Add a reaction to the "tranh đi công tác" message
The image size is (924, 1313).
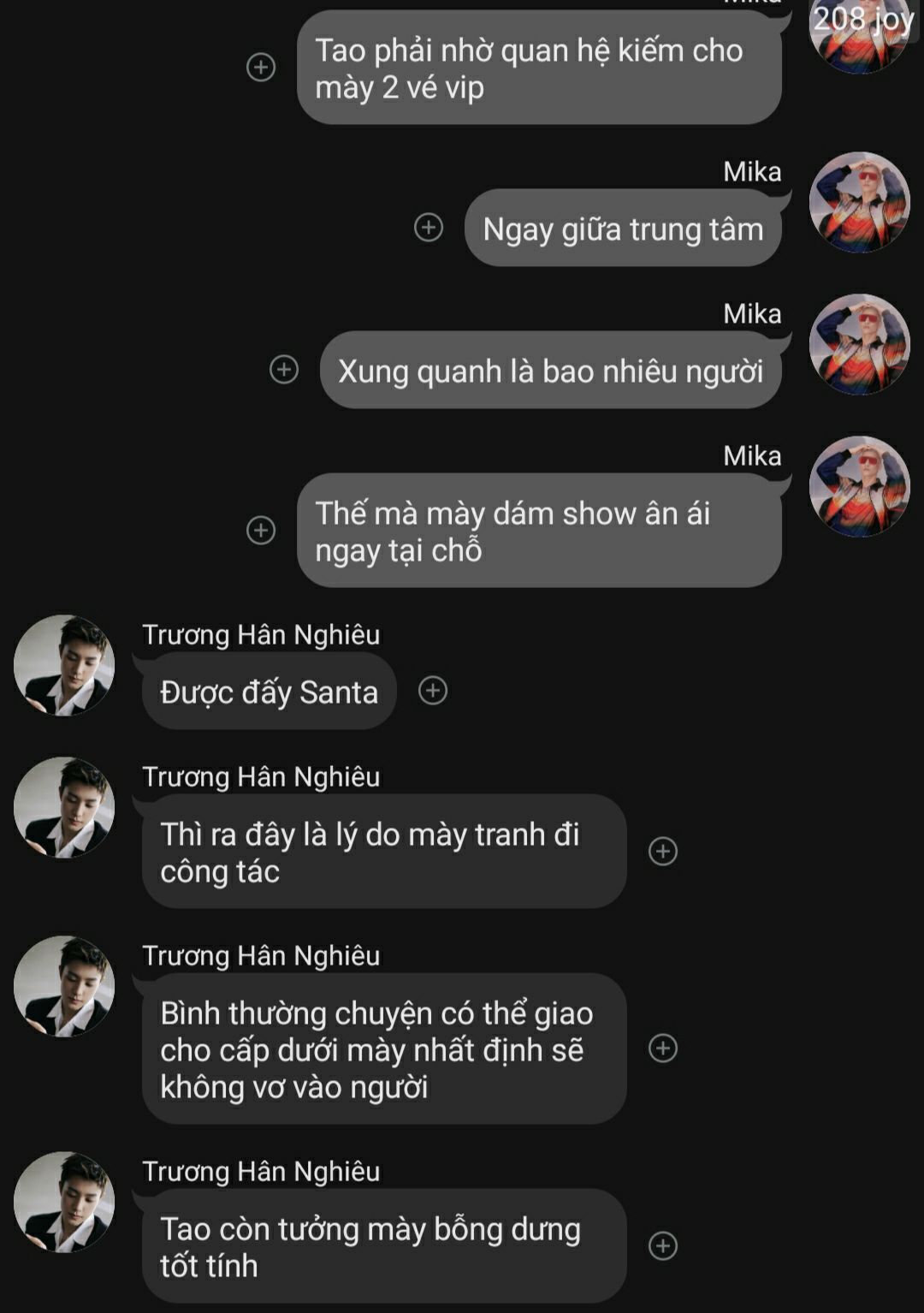point(663,851)
